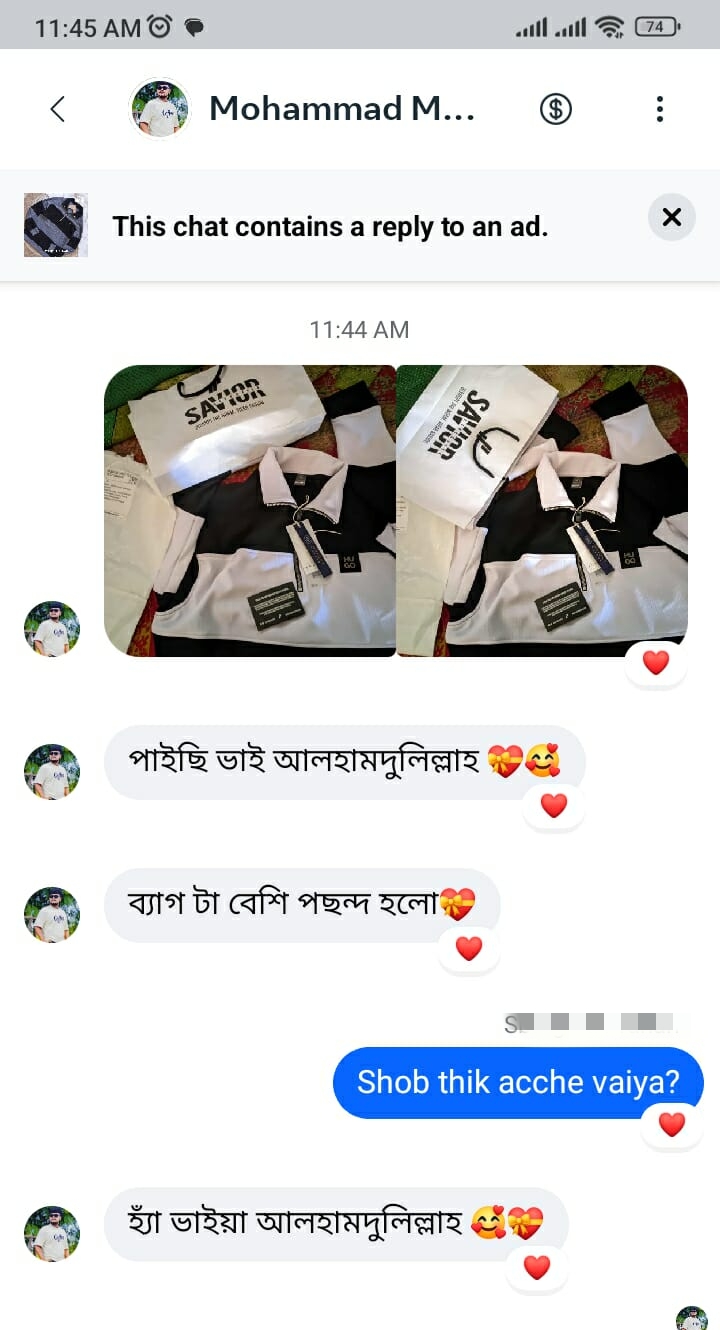Tap the heart reaction on the photos
Screen dimensions: 720x1330
tap(656, 662)
